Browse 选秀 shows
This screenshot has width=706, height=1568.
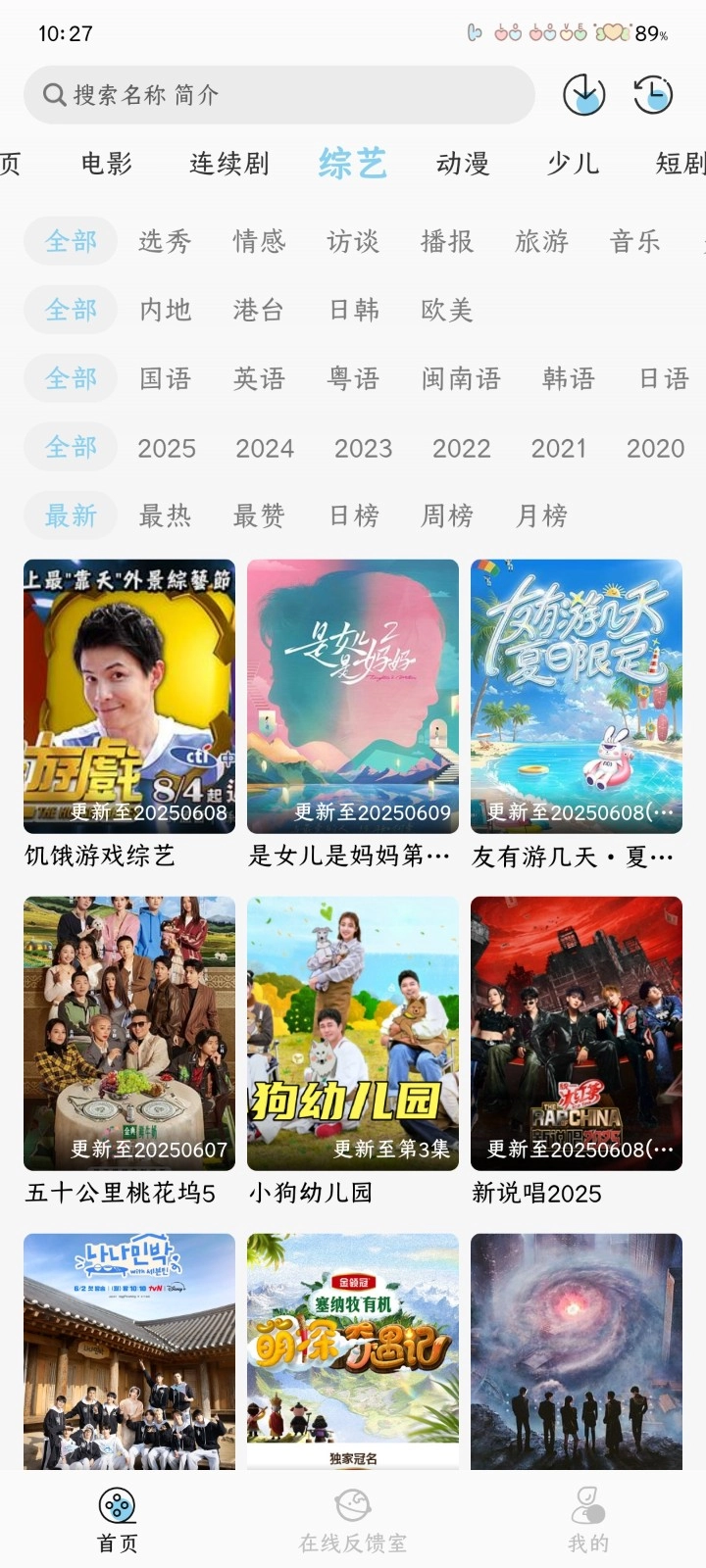point(167,241)
